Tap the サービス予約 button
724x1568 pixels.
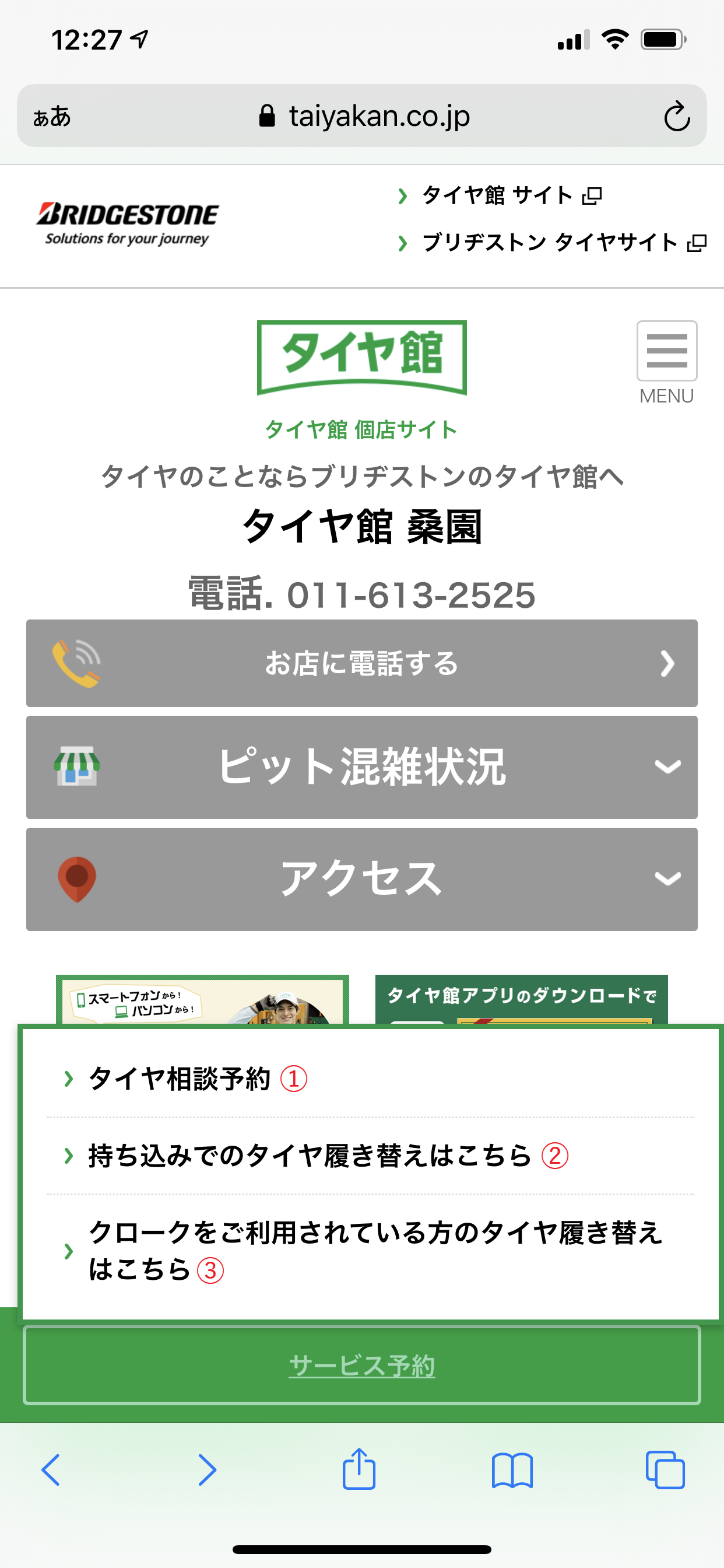361,1366
